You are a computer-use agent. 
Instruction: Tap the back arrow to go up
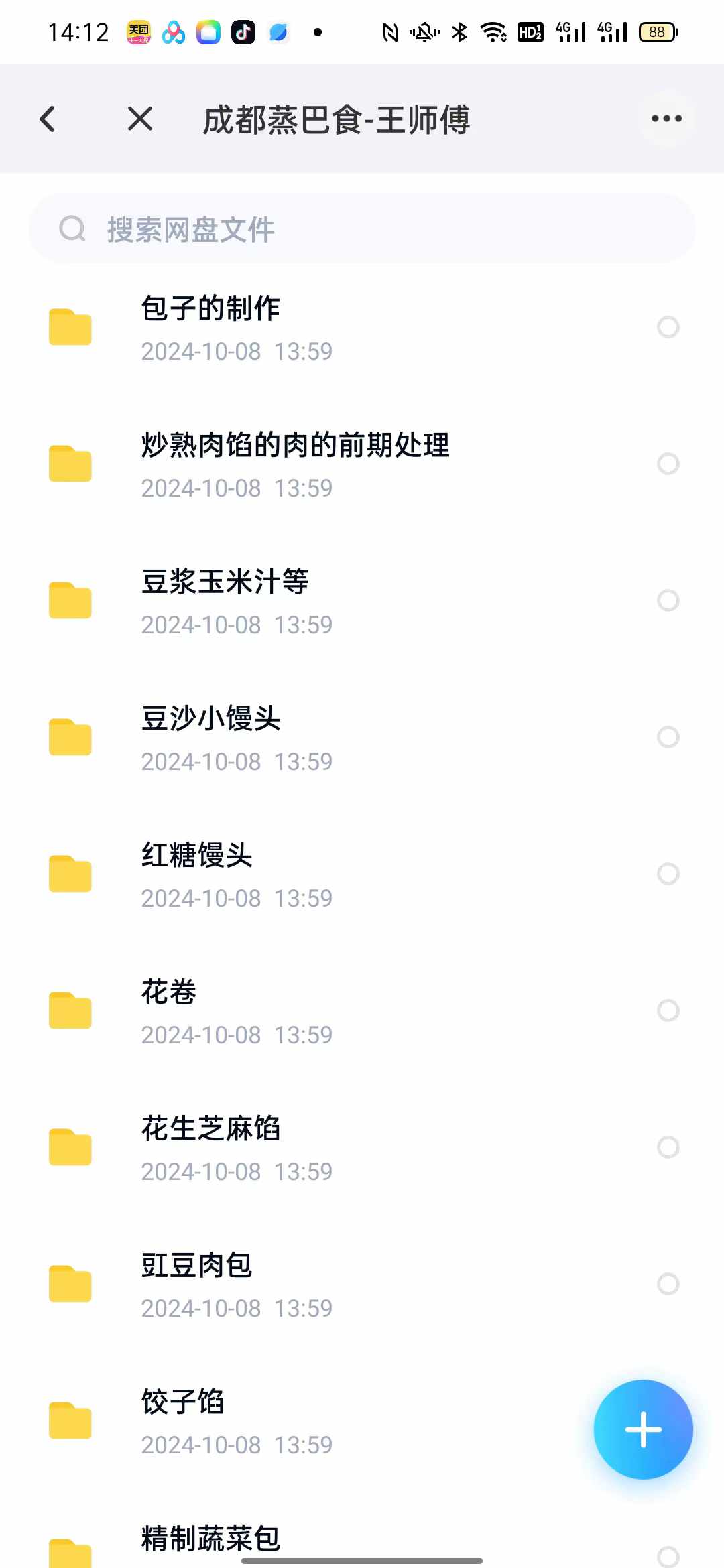coord(47,118)
